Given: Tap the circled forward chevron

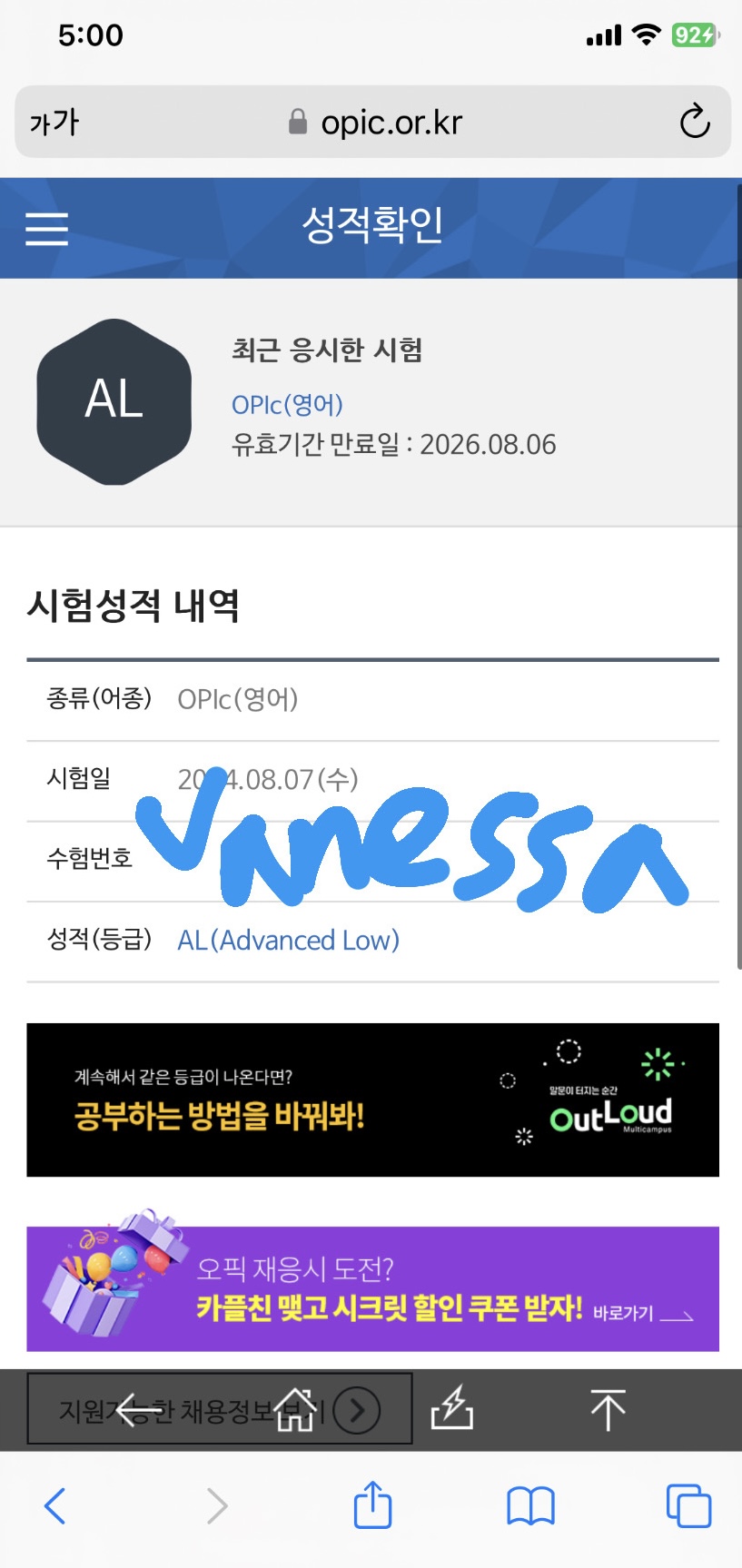Looking at the screenshot, I should [356, 1410].
